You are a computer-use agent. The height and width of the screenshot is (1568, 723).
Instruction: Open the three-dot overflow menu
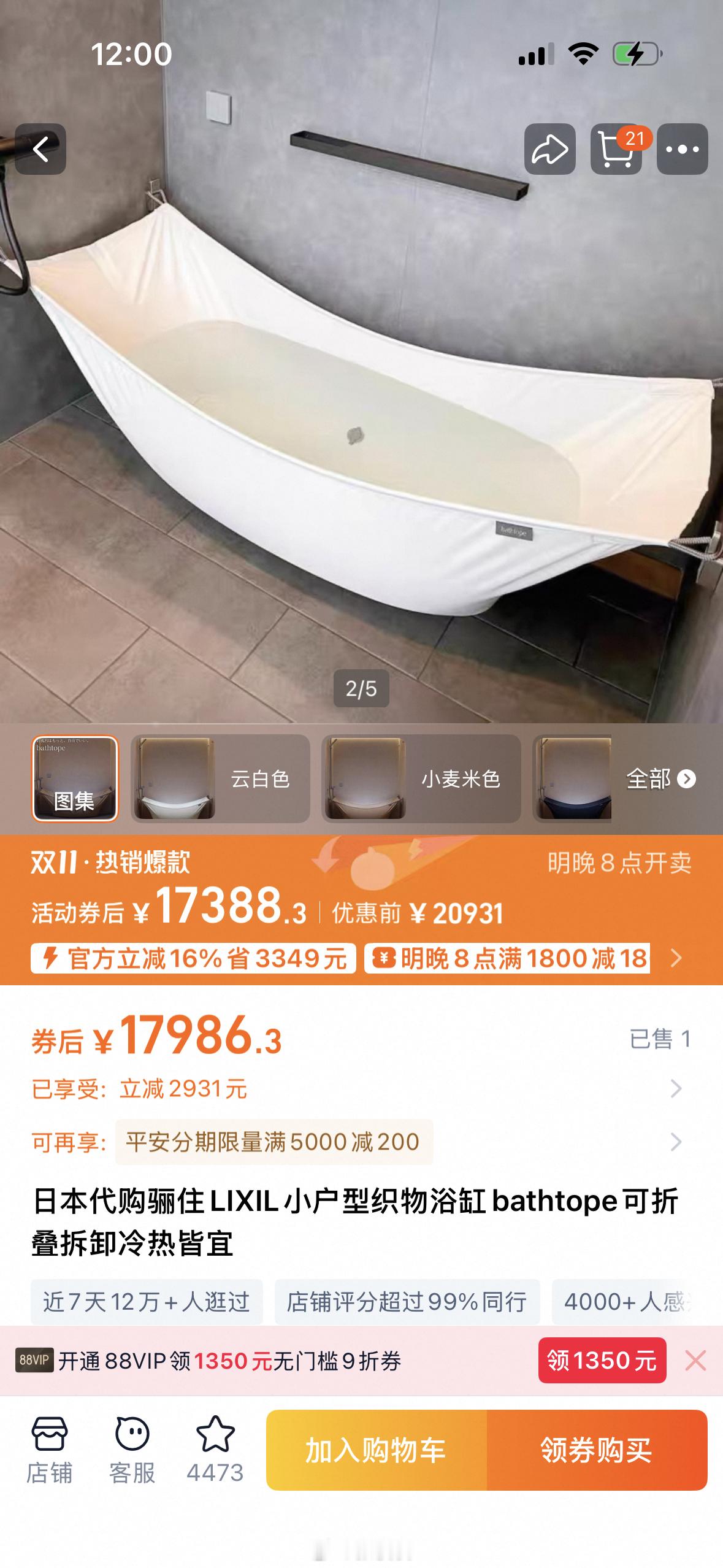pos(682,149)
